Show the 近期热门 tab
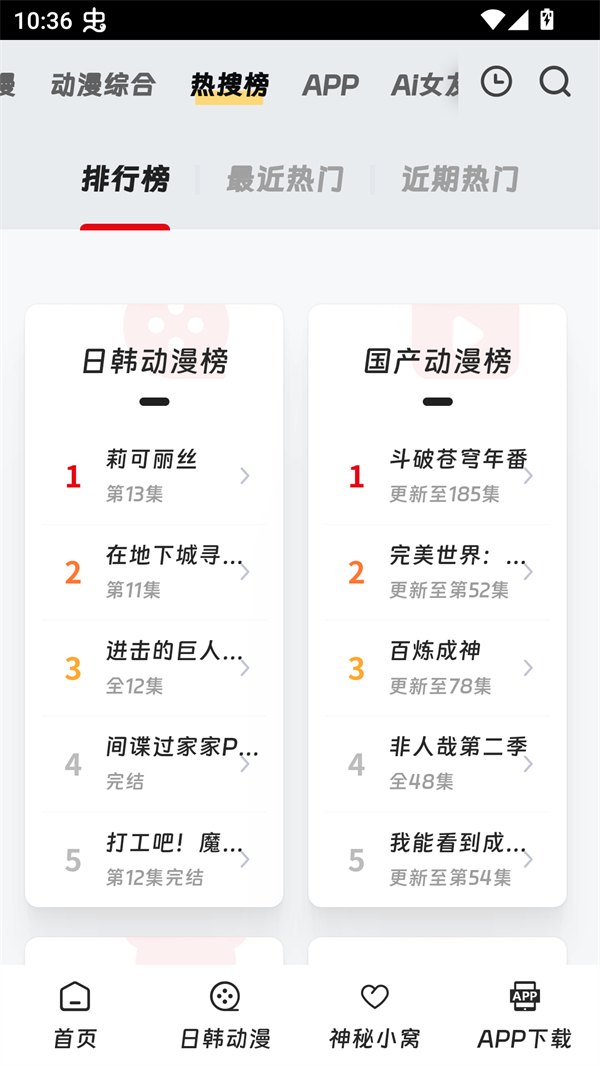600x1066 pixels. (460, 180)
